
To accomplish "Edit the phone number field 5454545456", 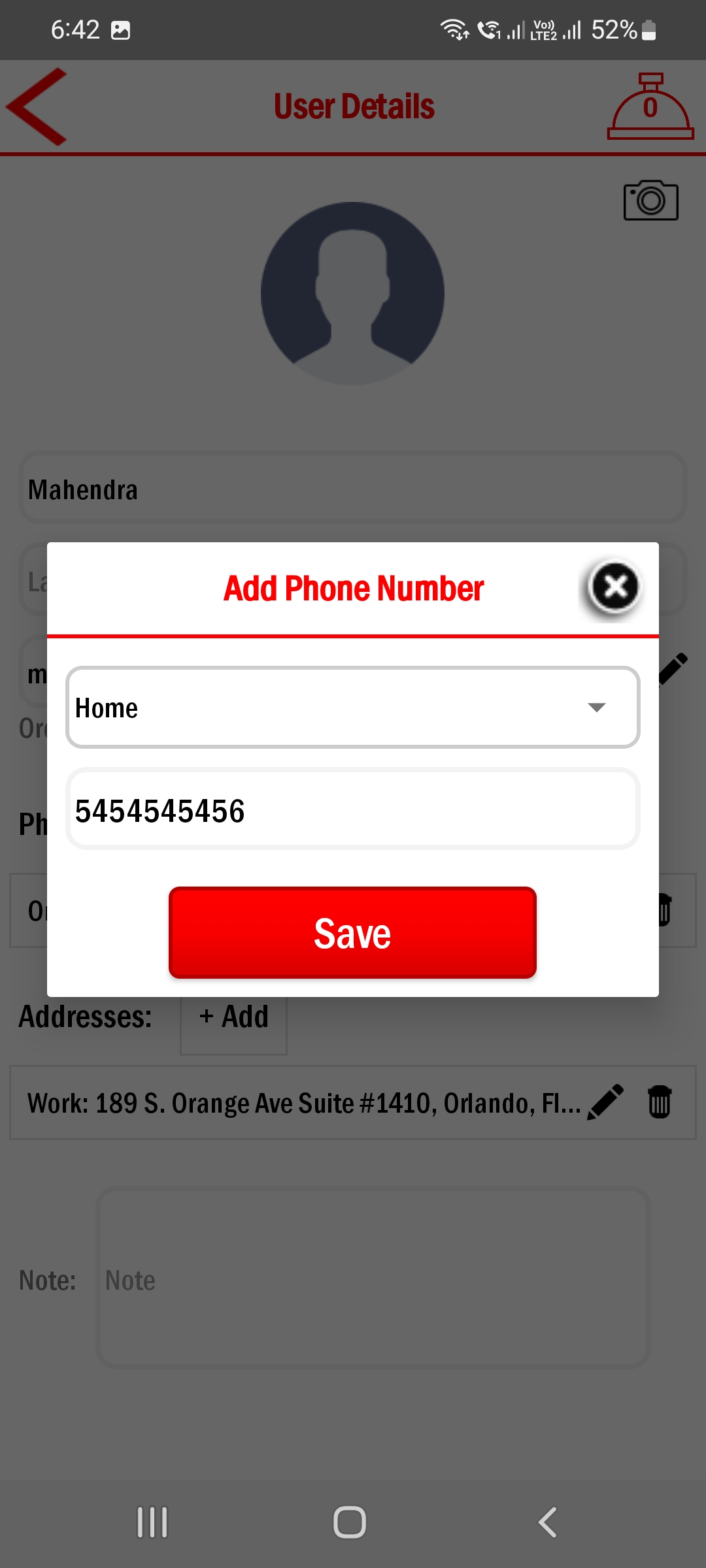I will tap(352, 810).
